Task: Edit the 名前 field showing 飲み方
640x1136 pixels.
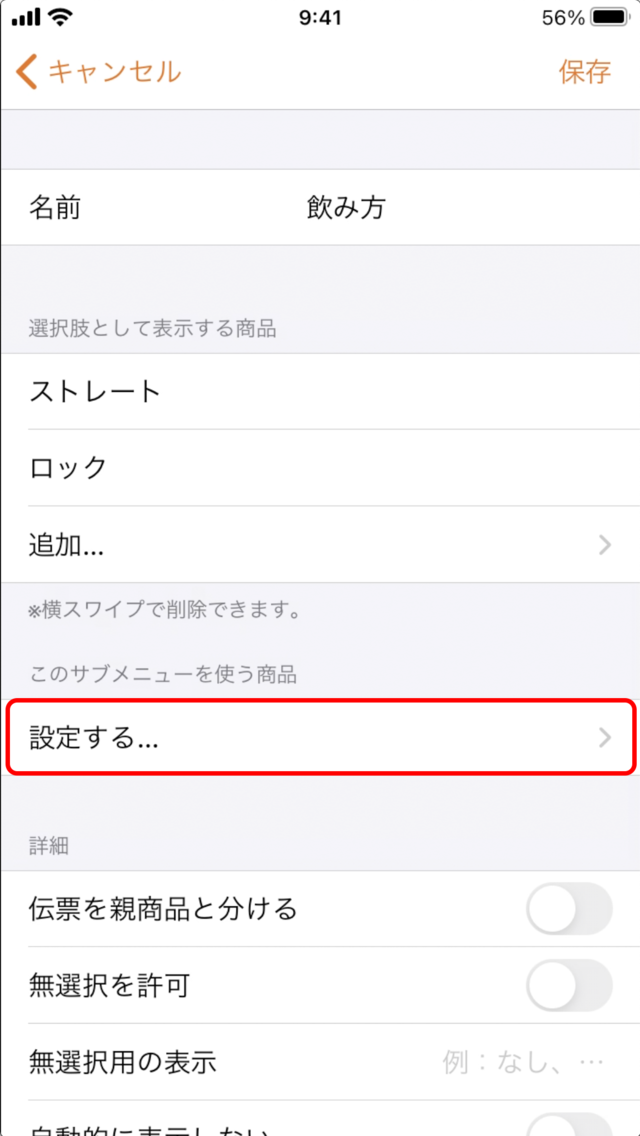Action: click(x=320, y=208)
